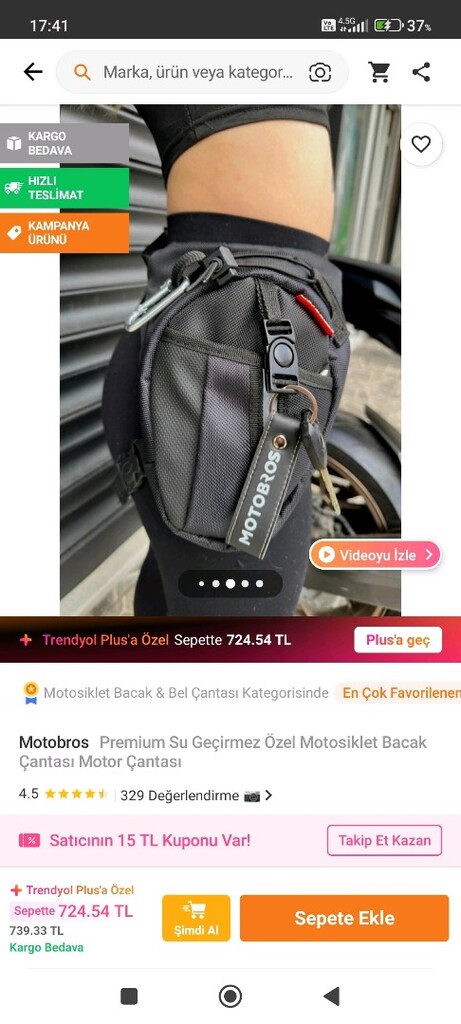Share this product
The height and width of the screenshot is (1024, 461).
pyautogui.click(x=421, y=72)
